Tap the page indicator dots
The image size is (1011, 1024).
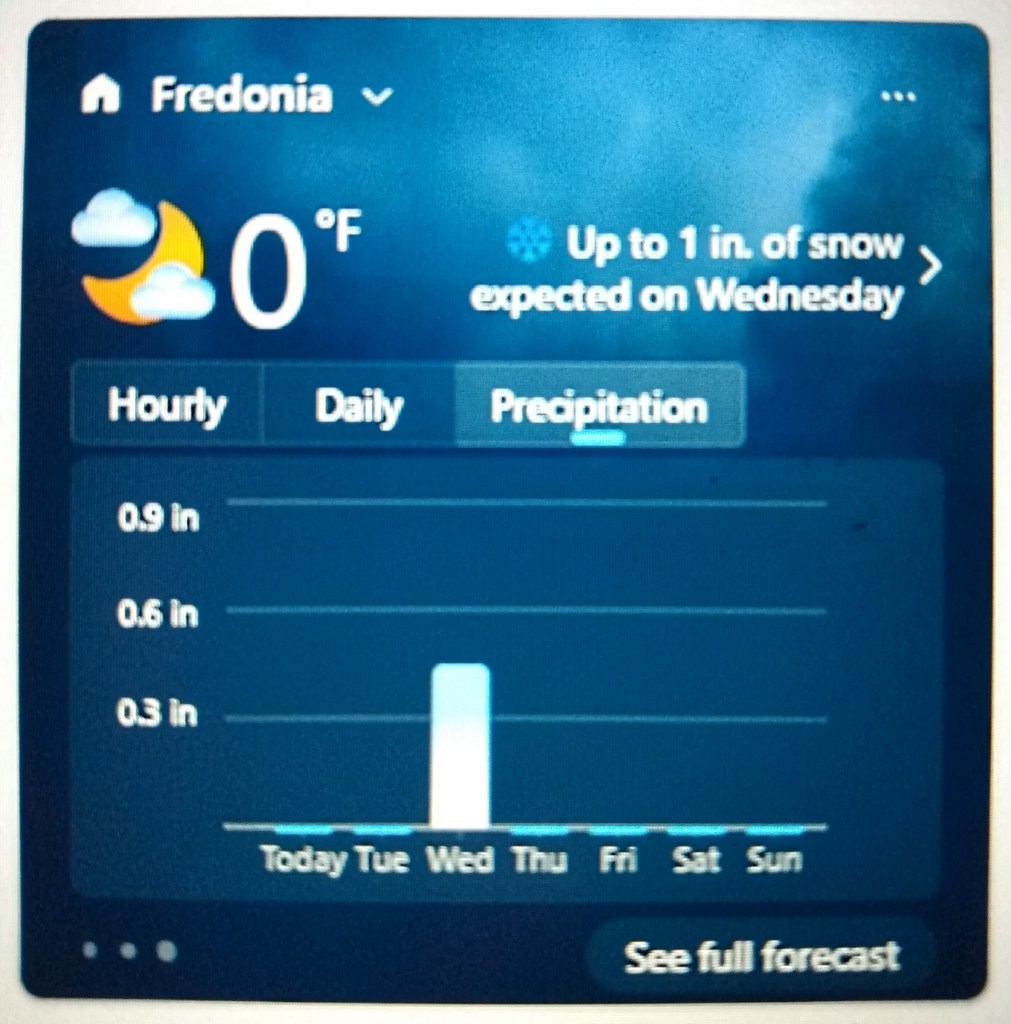click(129, 950)
